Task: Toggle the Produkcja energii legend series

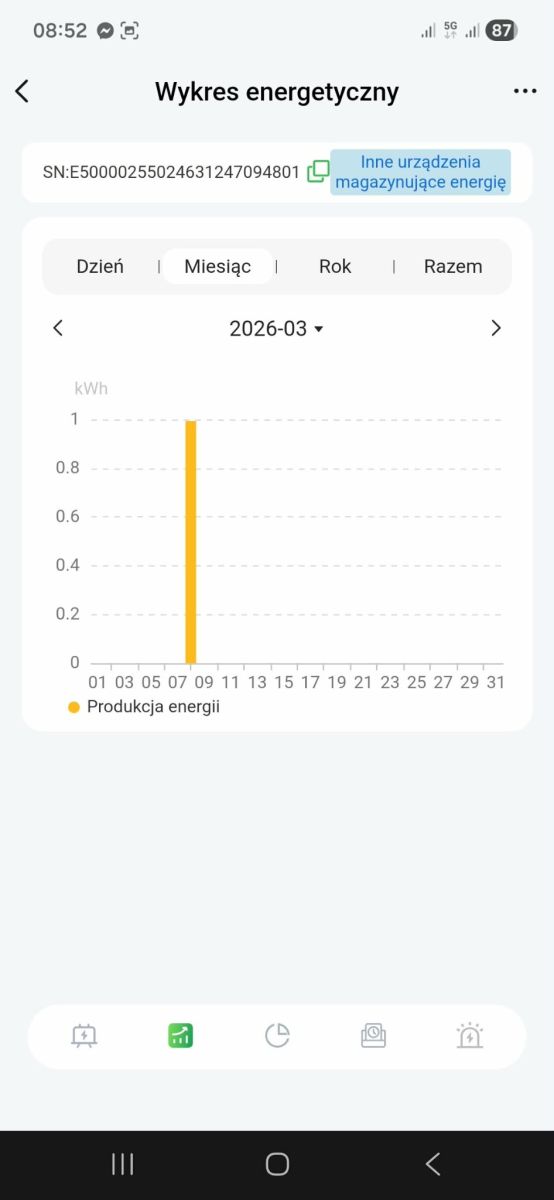Action: tap(144, 707)
